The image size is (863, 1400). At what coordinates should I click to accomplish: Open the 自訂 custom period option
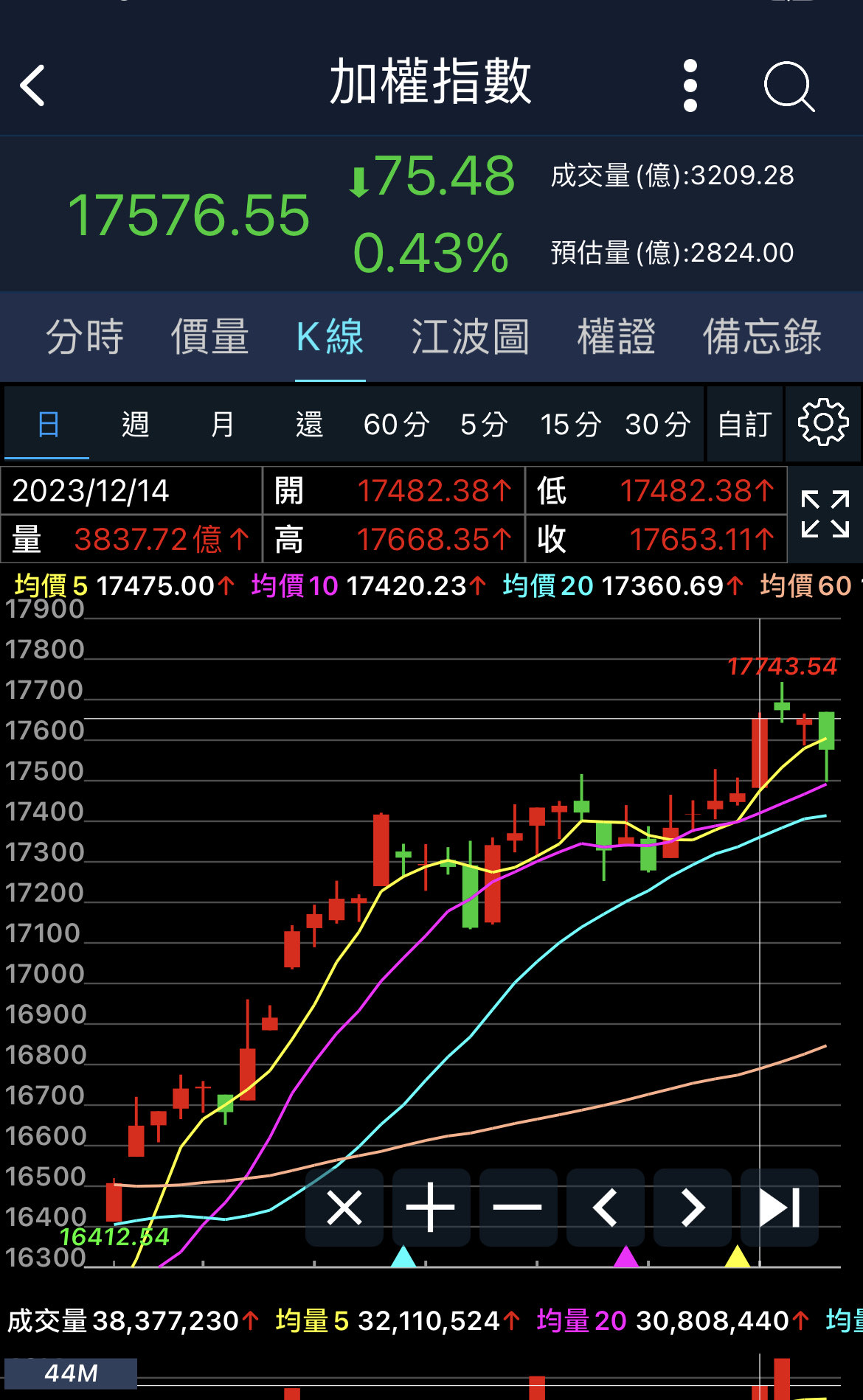tap(745, 425)
